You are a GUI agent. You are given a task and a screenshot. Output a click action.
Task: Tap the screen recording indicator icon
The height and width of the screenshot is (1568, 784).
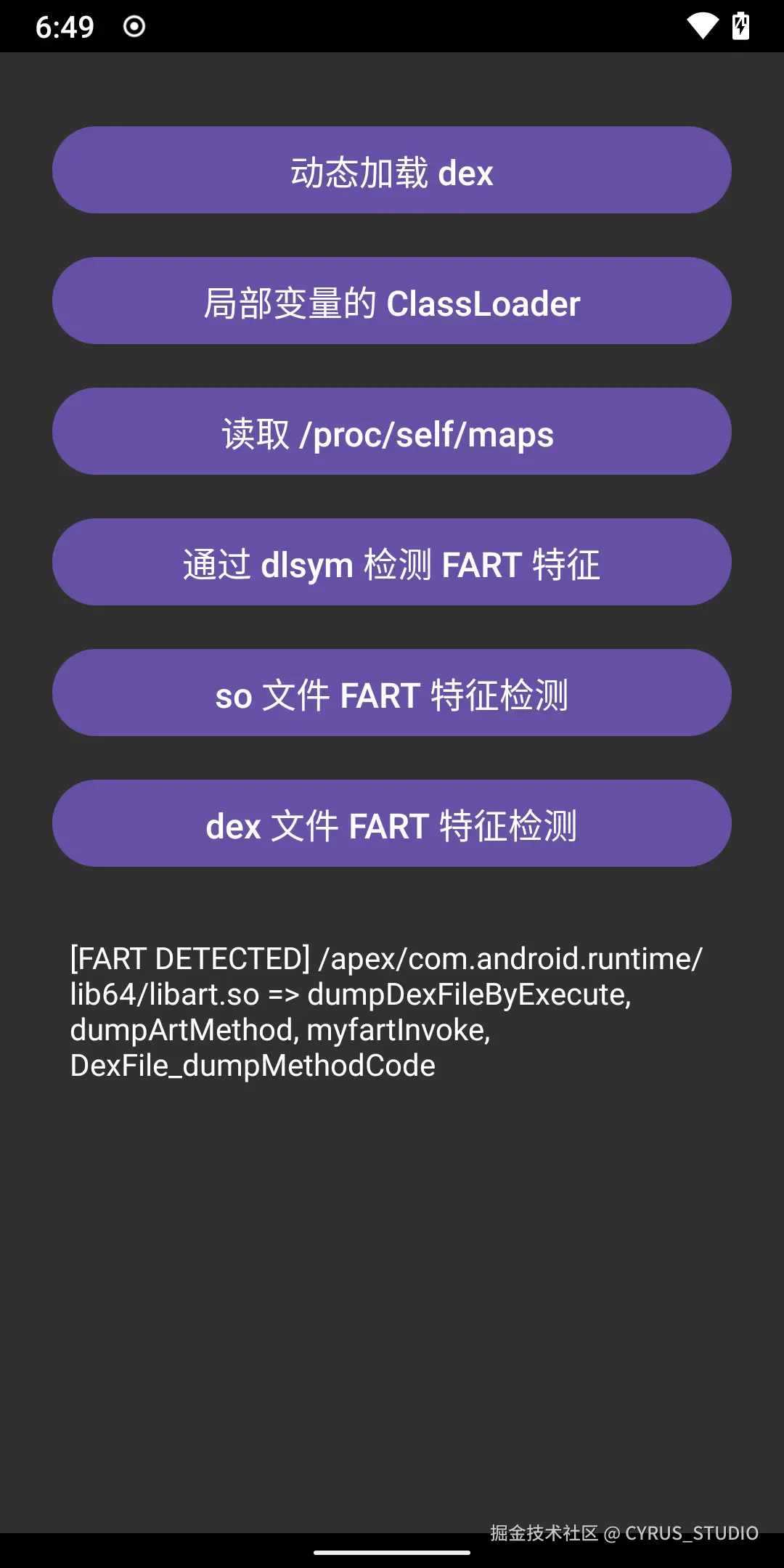tap(134, 26)
